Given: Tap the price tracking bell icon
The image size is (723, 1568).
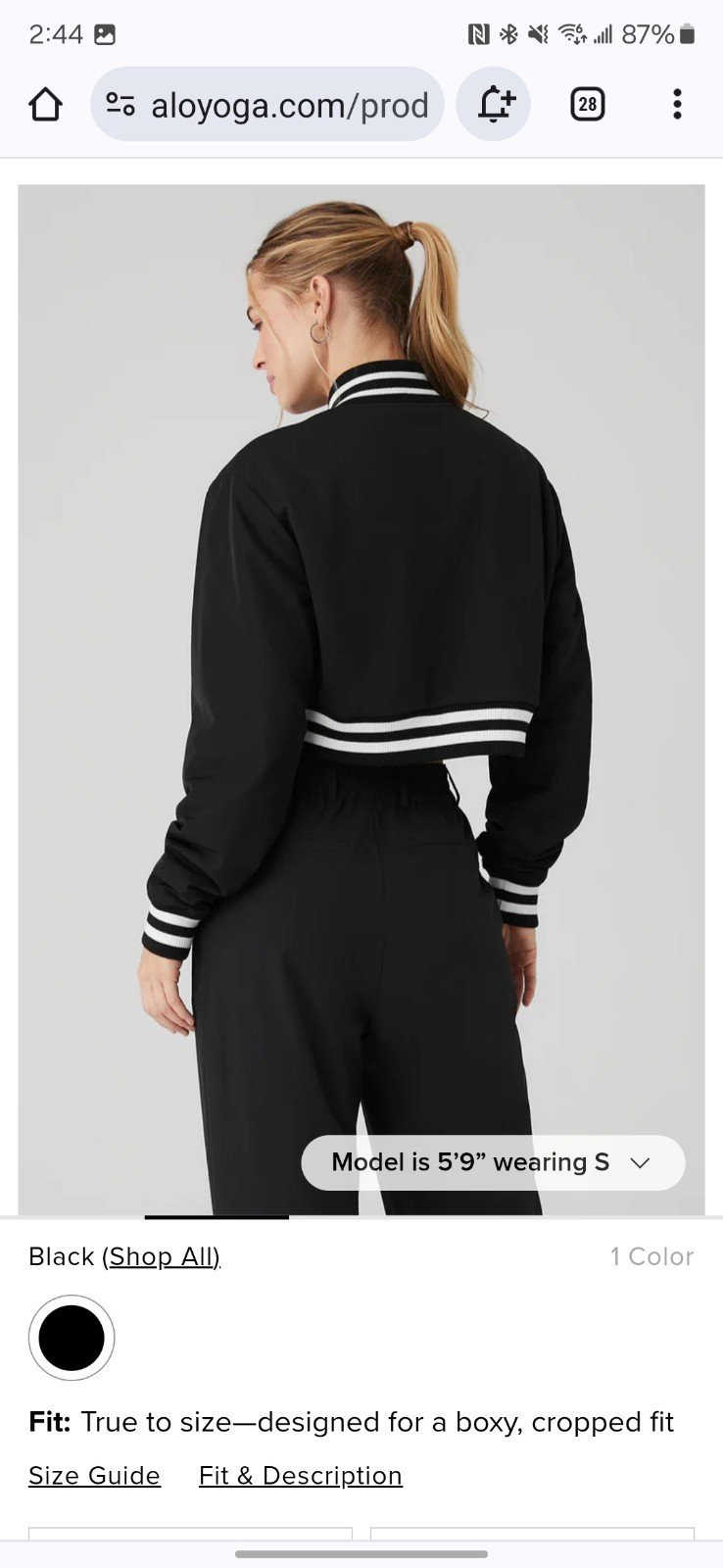Looking at the screenshot, I should (494, 104).
